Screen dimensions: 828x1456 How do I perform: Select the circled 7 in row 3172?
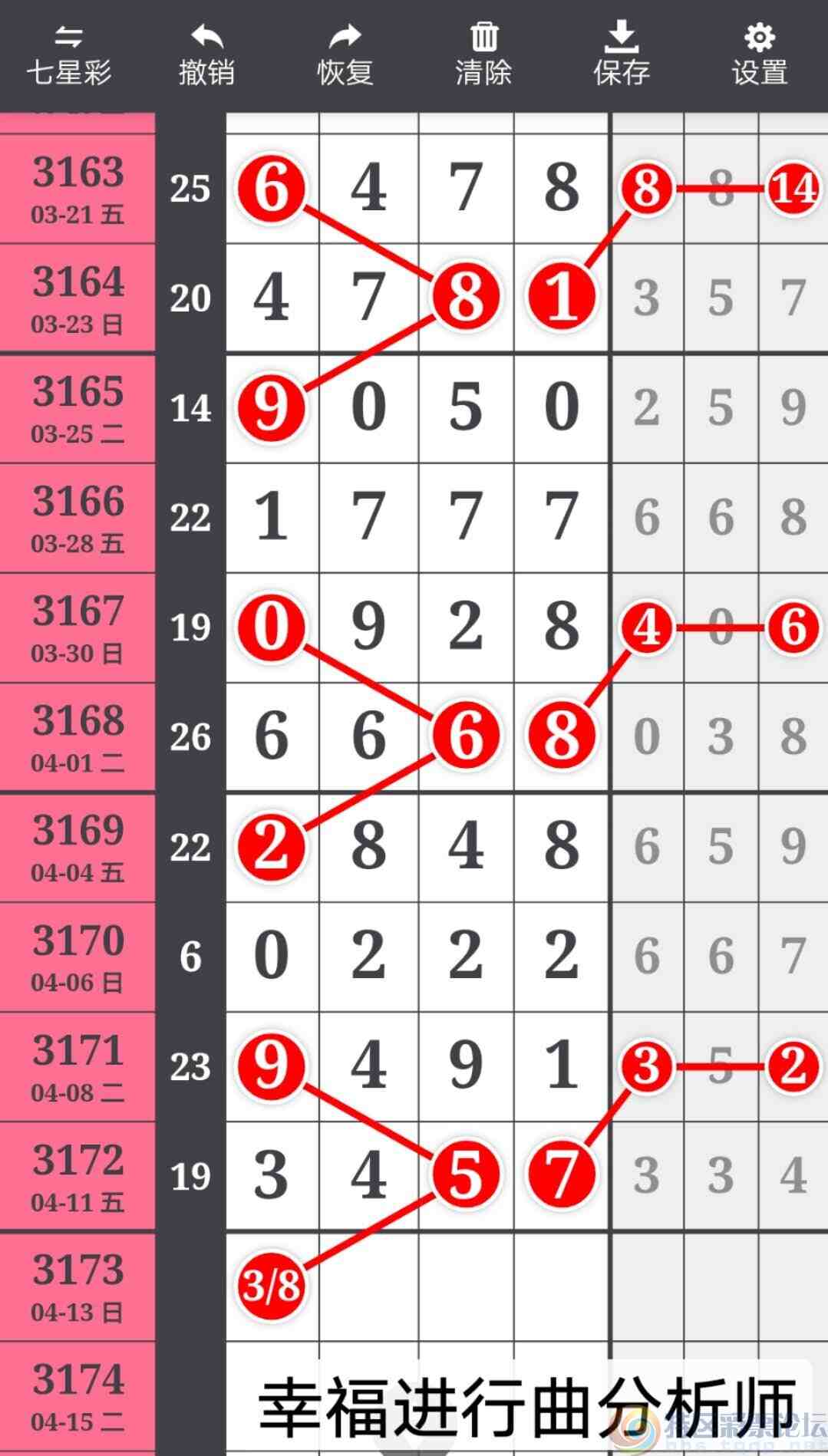click(562, 1175)
